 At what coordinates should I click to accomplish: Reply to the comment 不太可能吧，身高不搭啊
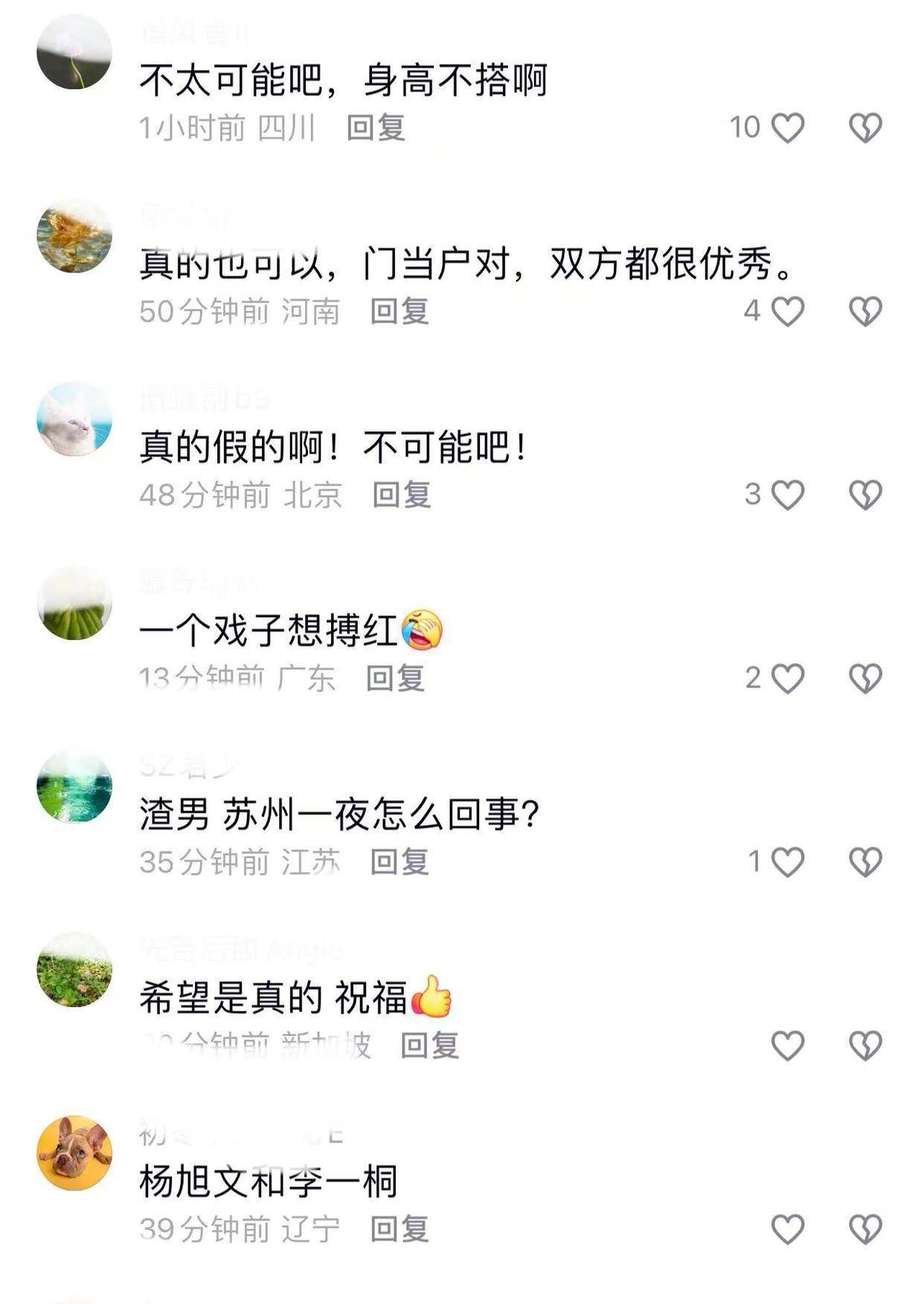[x=376, y=128]
